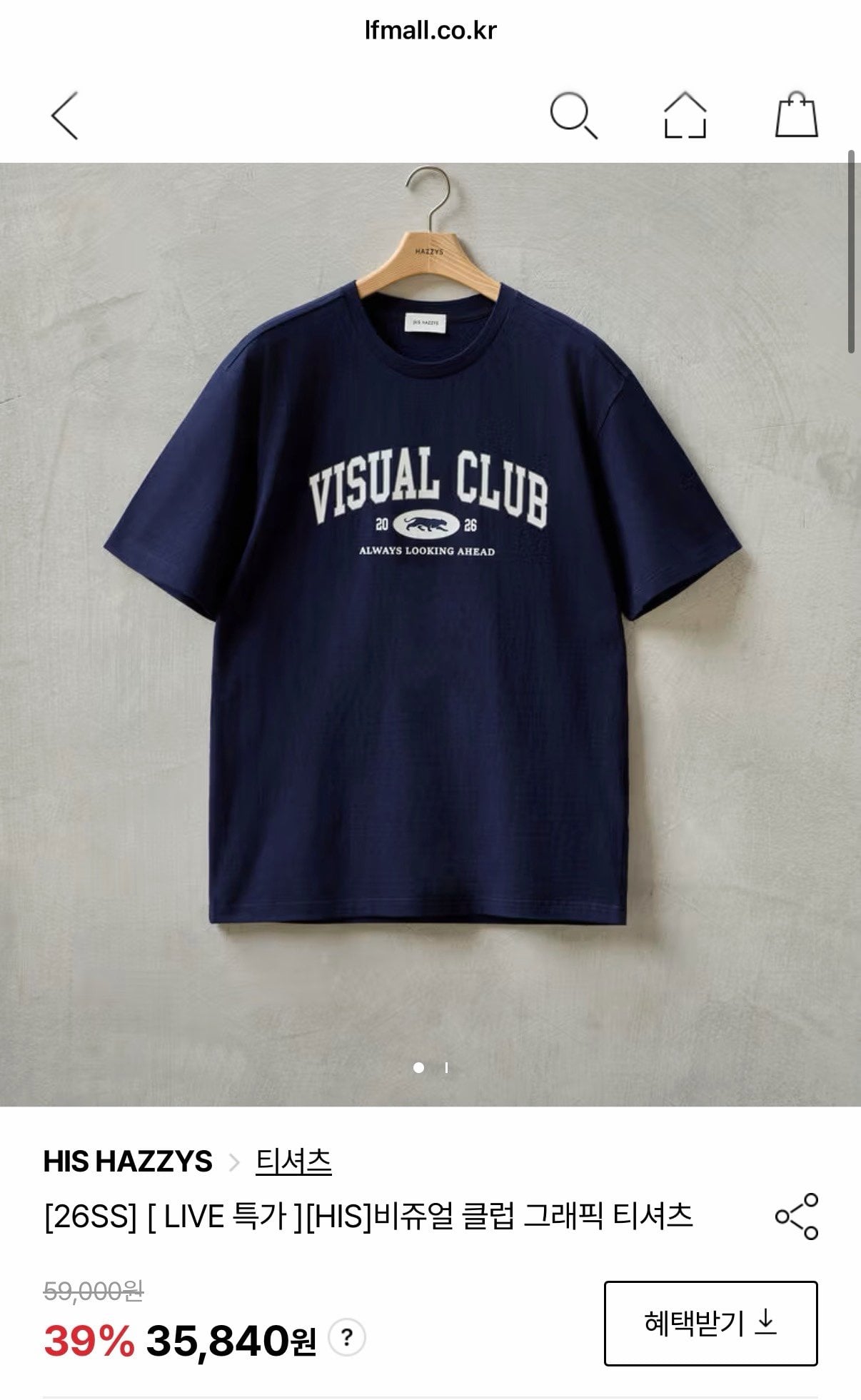Open the HIS HAZZYS brand page
This screenshot has height=1400, width=861.
tap(128, 1162)
